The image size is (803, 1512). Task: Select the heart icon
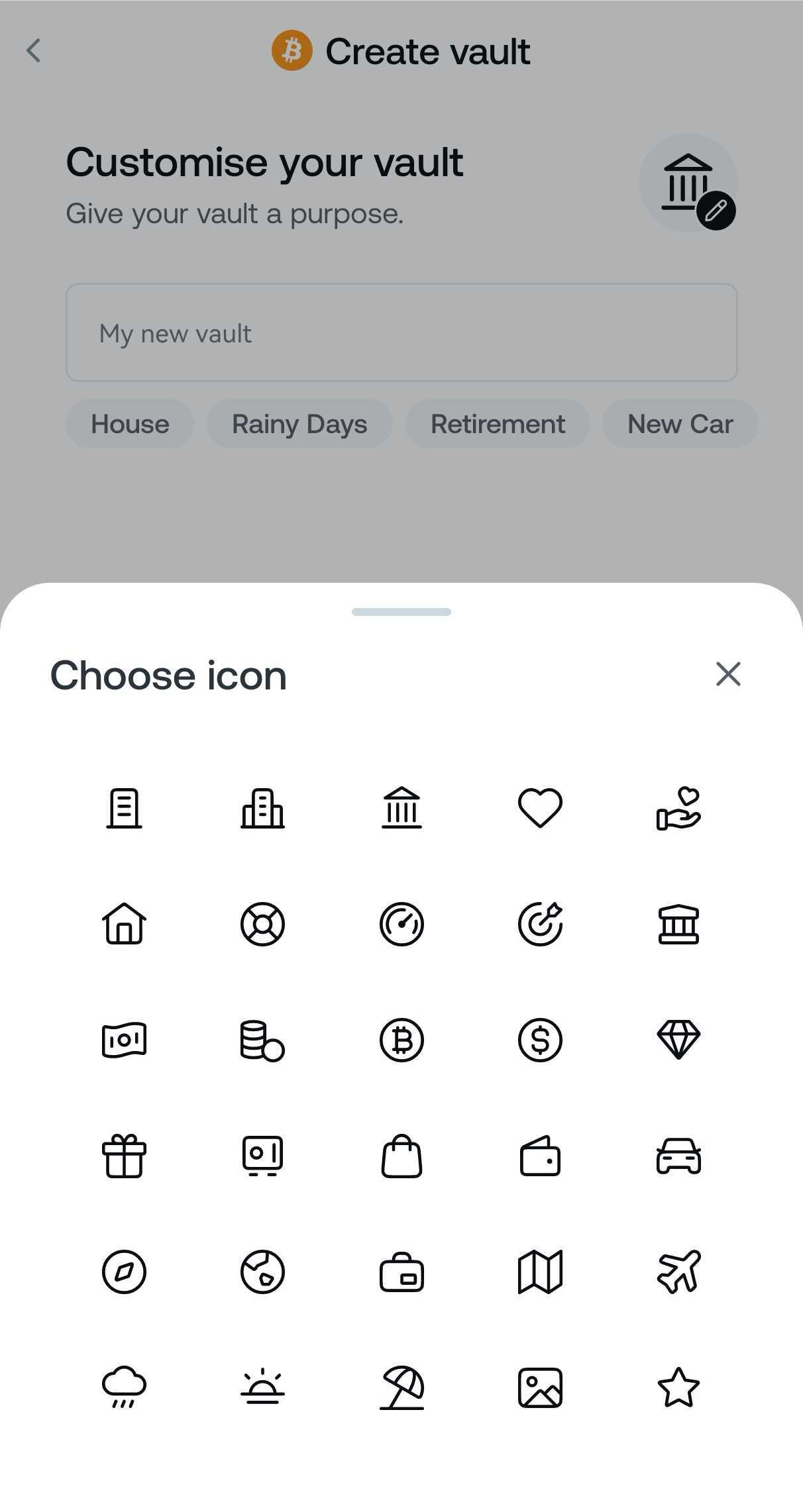tap(540, 807)
